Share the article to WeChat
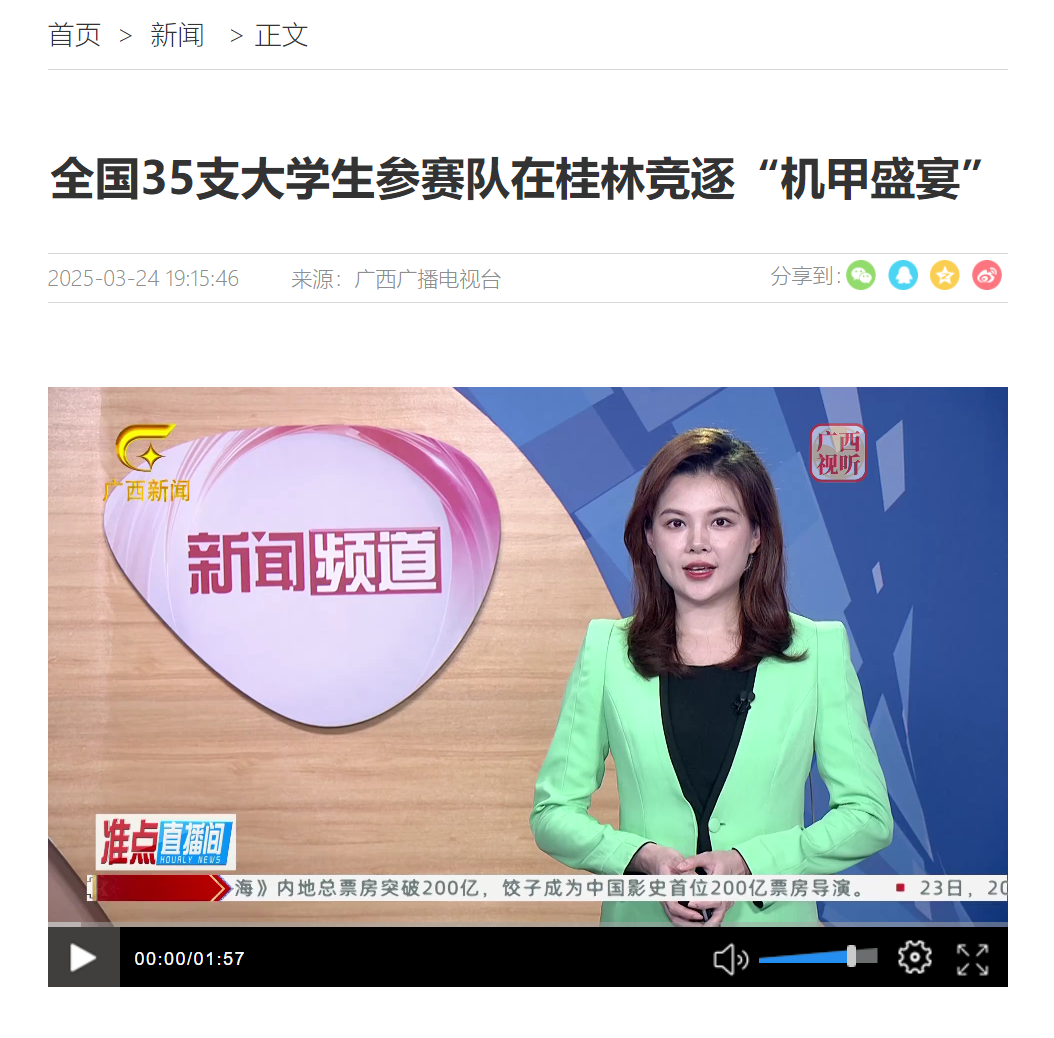Screen dimensions: 1054x1038 pos(860,275)
